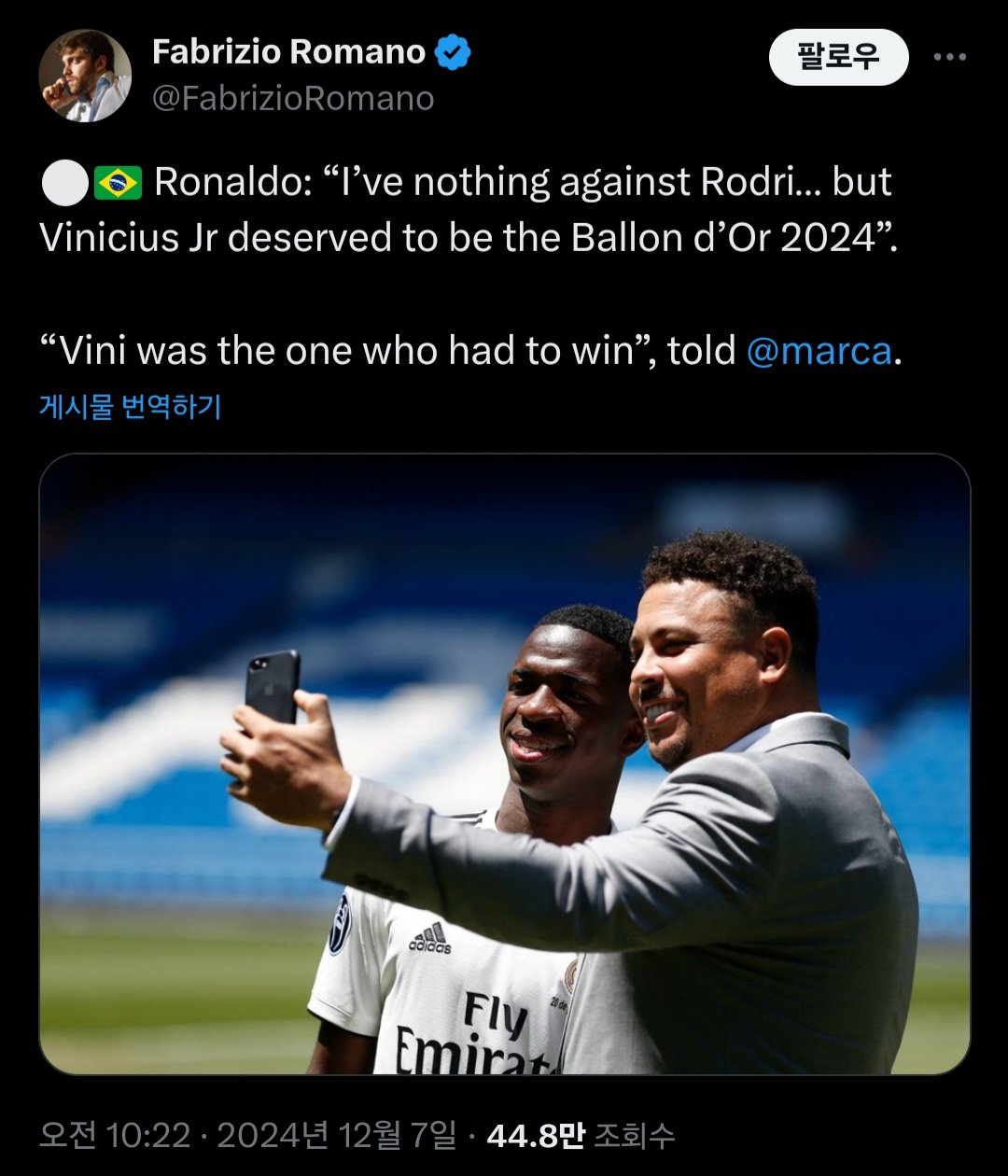The image size is (1008, 1176).
Task: Open the Fabrizio Romano display name
Action: point(288,52)
